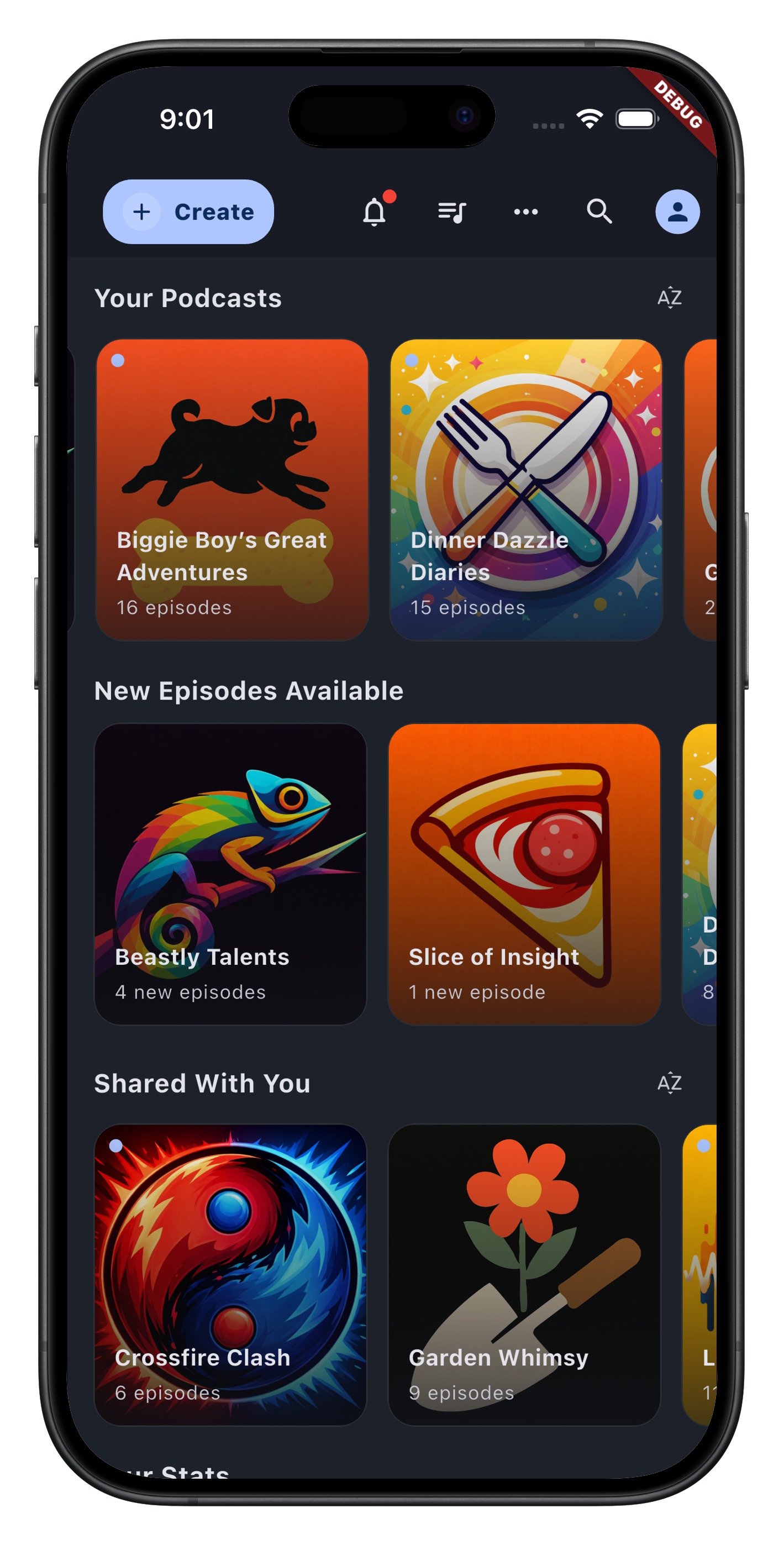Toggle the unread dot on Dinner Dazzle Diaries
784x1545 pixels.
pyautogui.click(x=411, y=360)
